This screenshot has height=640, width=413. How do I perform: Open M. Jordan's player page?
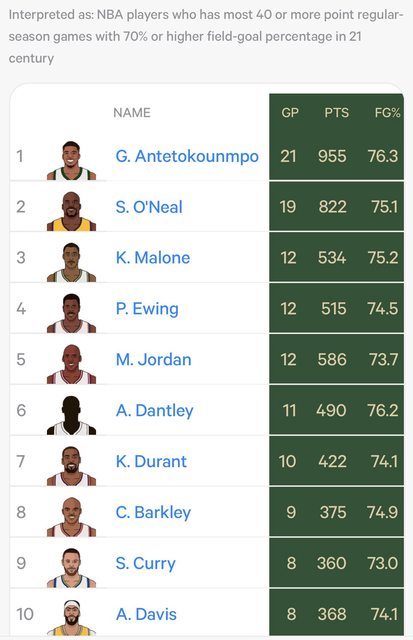pos(153,360)
